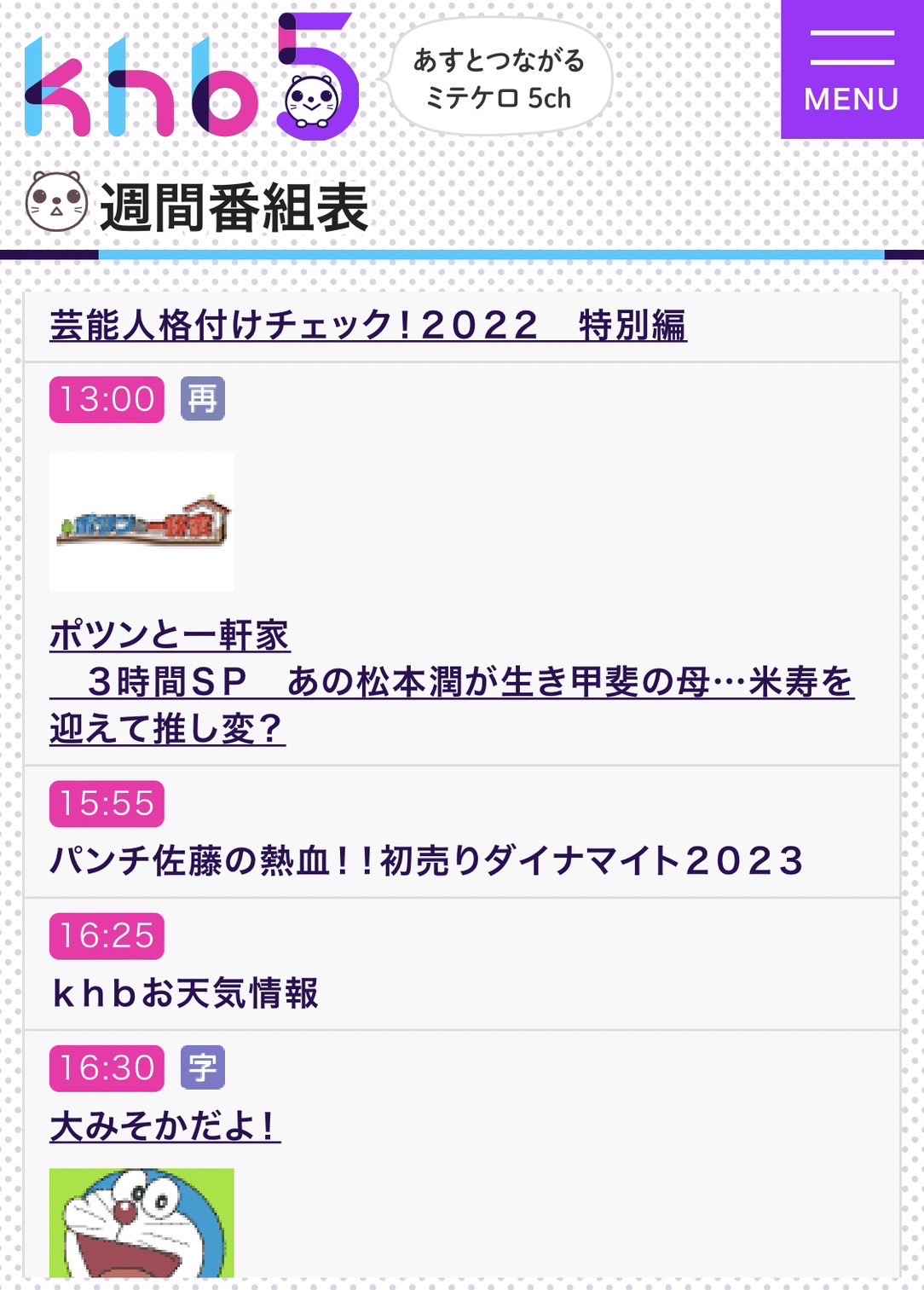This screenshot has height=1290, width=924.
Task: Tap the ポツンと一軒家 thumbnail image
Action: coord(141,522)
